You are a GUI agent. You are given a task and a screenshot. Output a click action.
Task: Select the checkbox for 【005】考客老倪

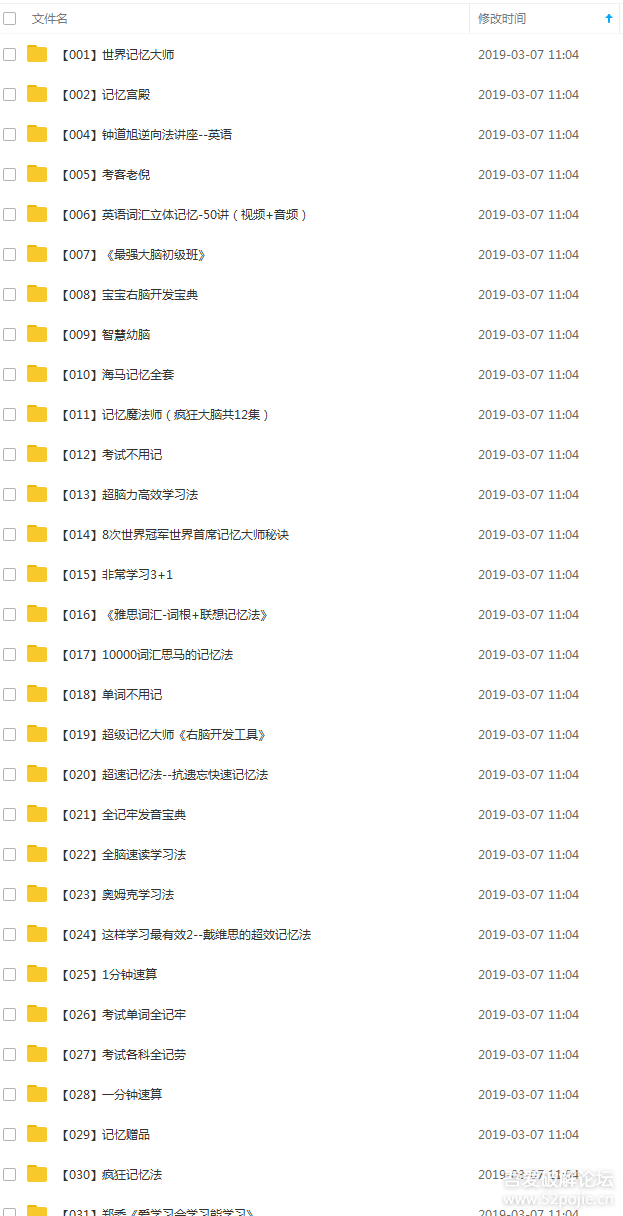(9, 175)
